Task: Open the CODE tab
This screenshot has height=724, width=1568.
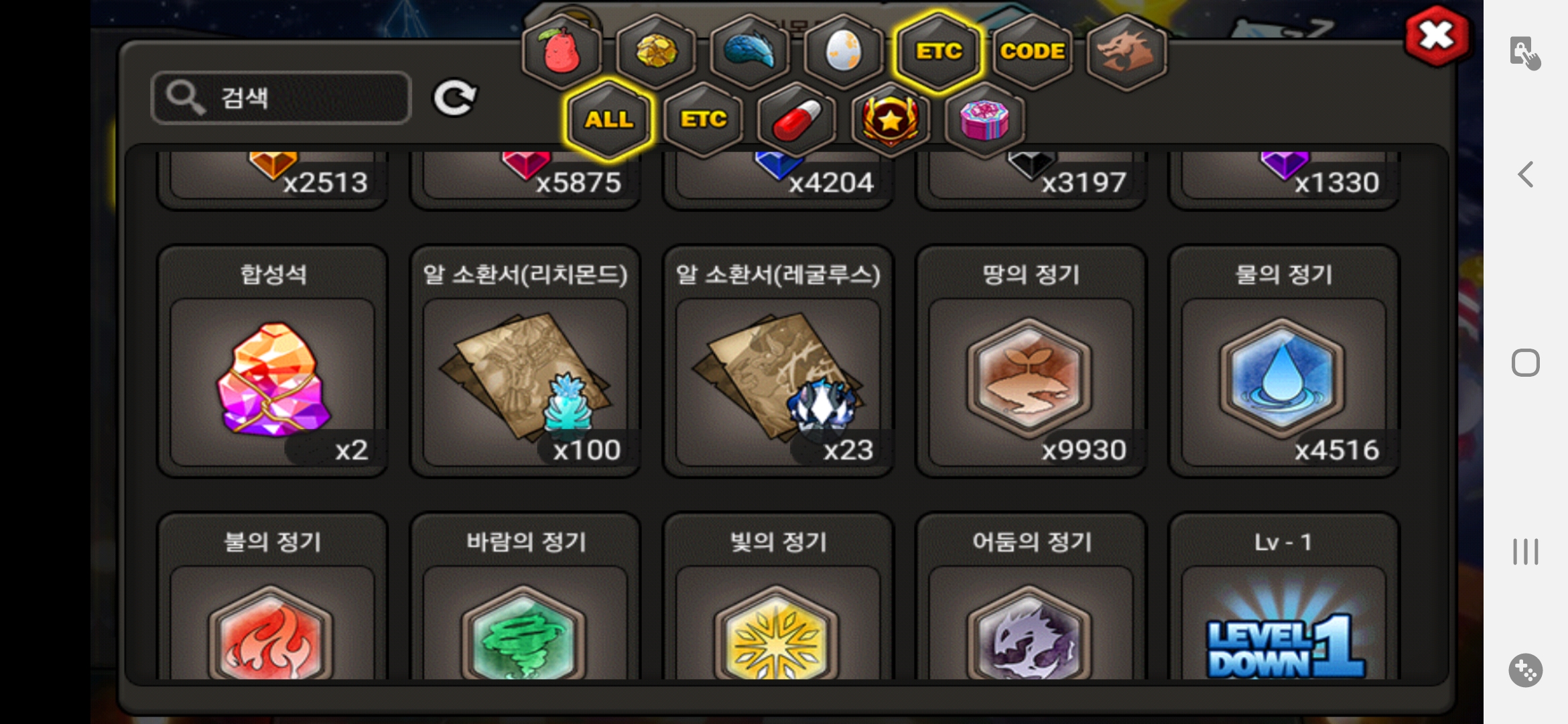Action: click(x=1032, y=51)
